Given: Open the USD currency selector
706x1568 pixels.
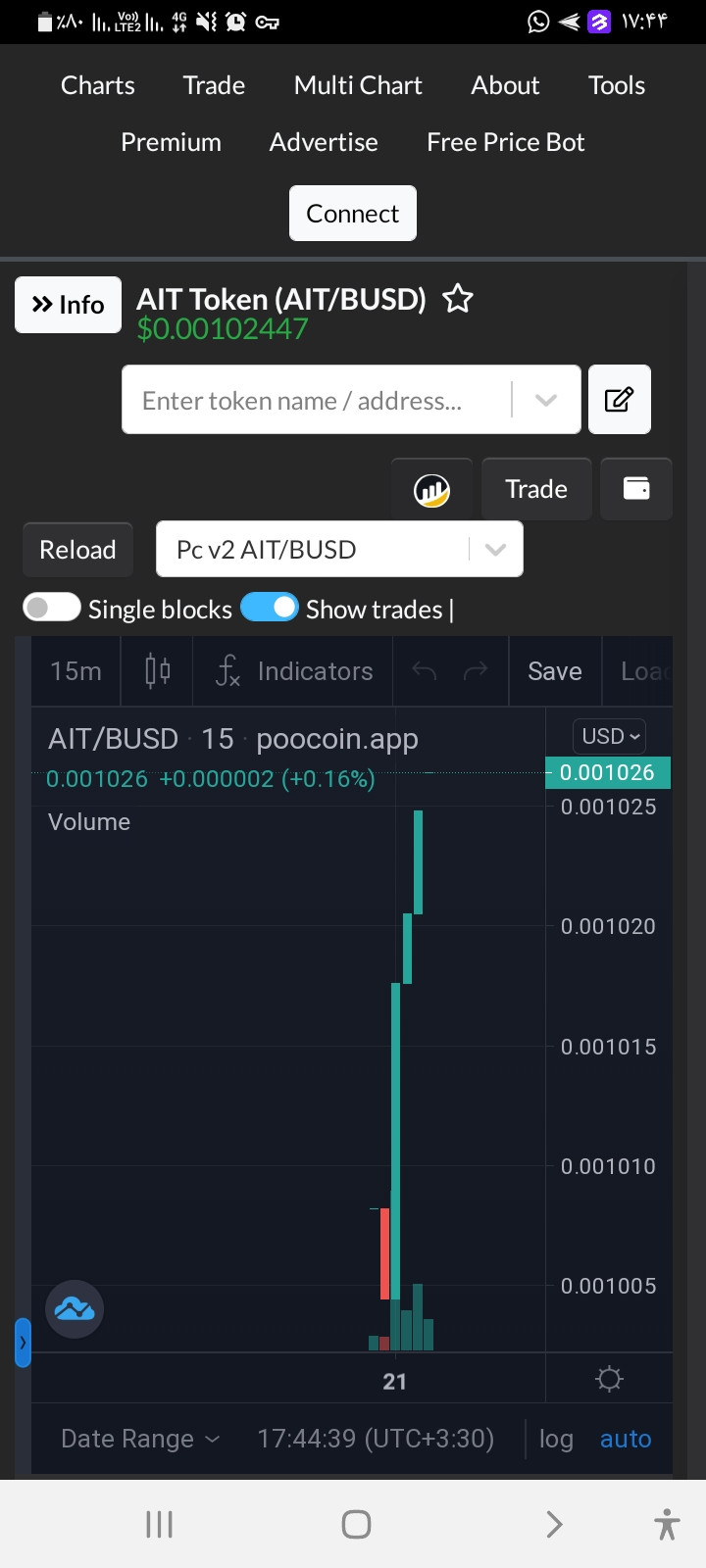Looking at the screenshot, I should coord(611,736).
